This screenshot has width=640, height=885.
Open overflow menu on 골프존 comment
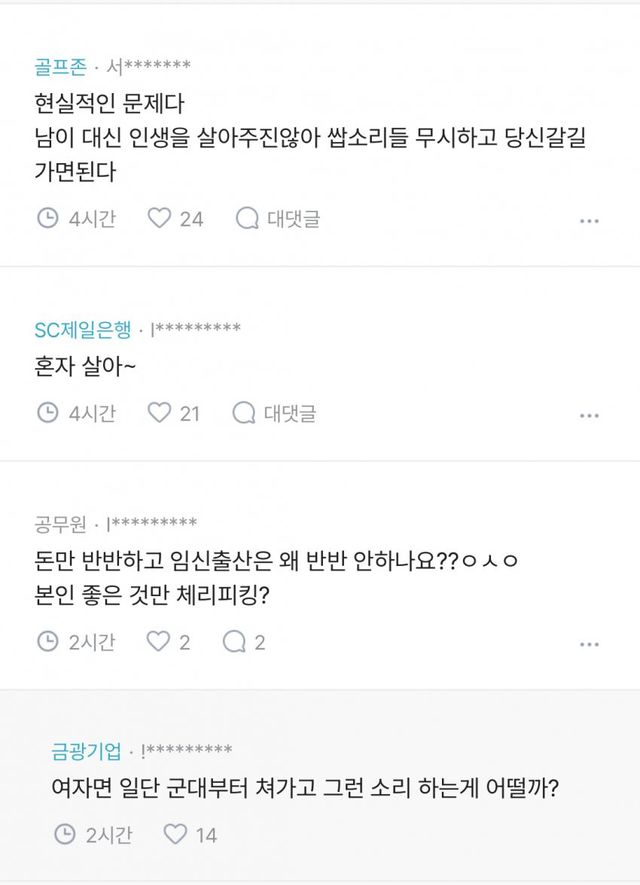pyautogui.click(x=590, y=220)
